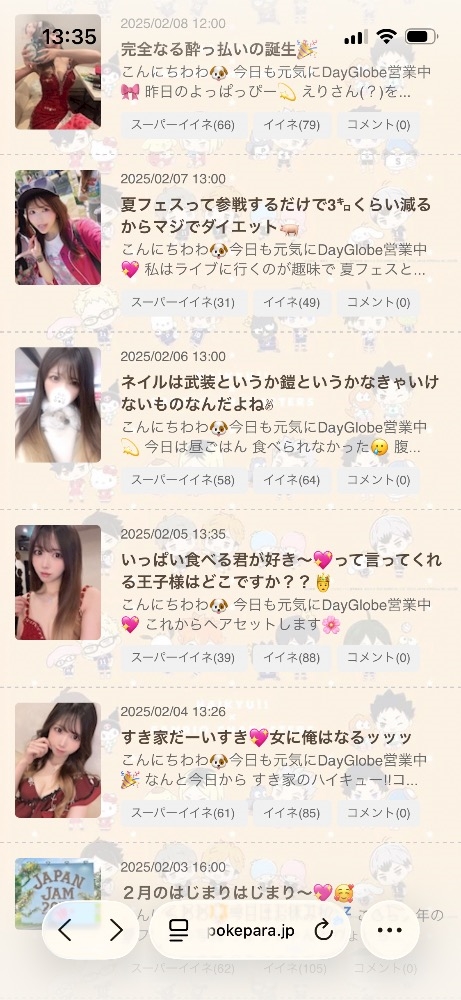Give スーパーイイネ to the 2025/02/08 post

[x=183, y=125]
